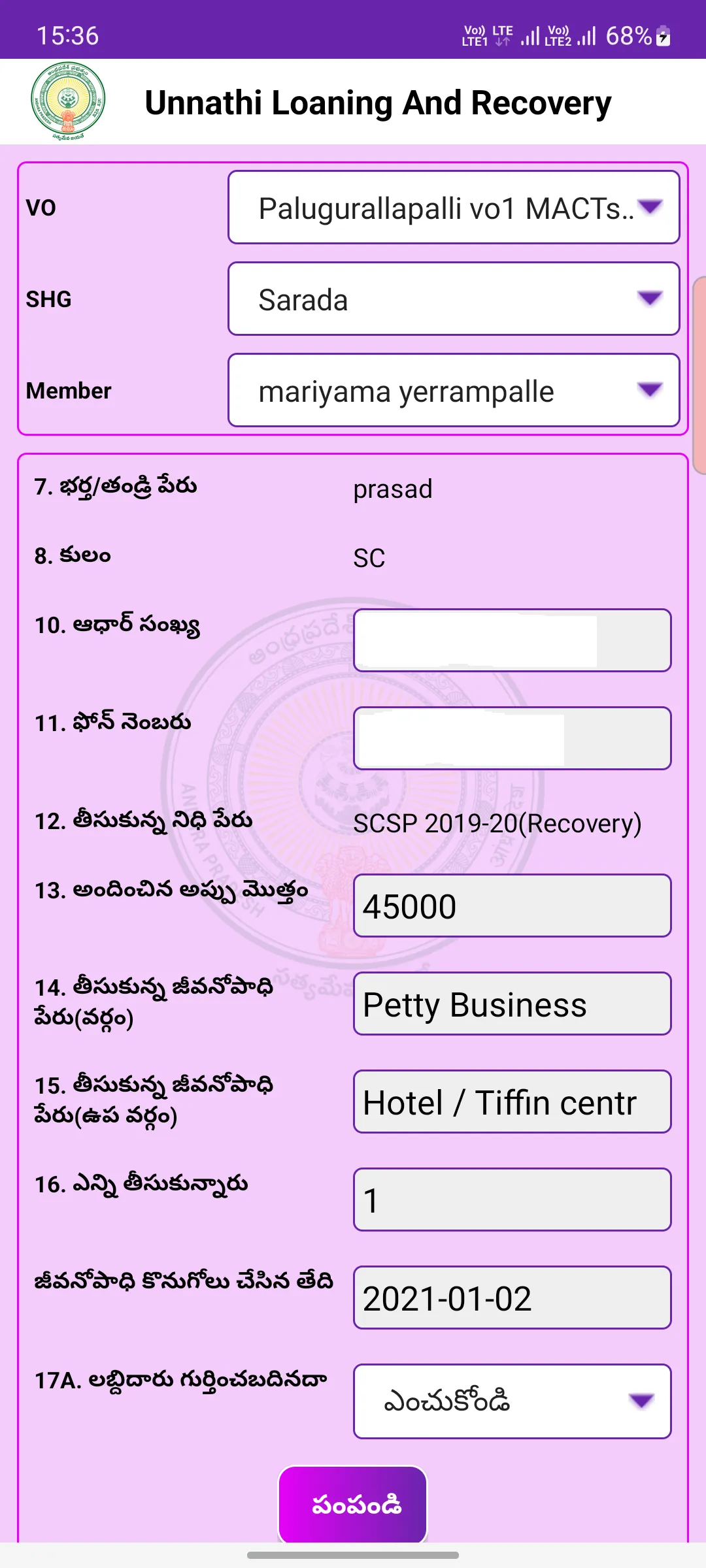
Task: Tap the purchase date field 2021-01-02
Action: 512,1298
